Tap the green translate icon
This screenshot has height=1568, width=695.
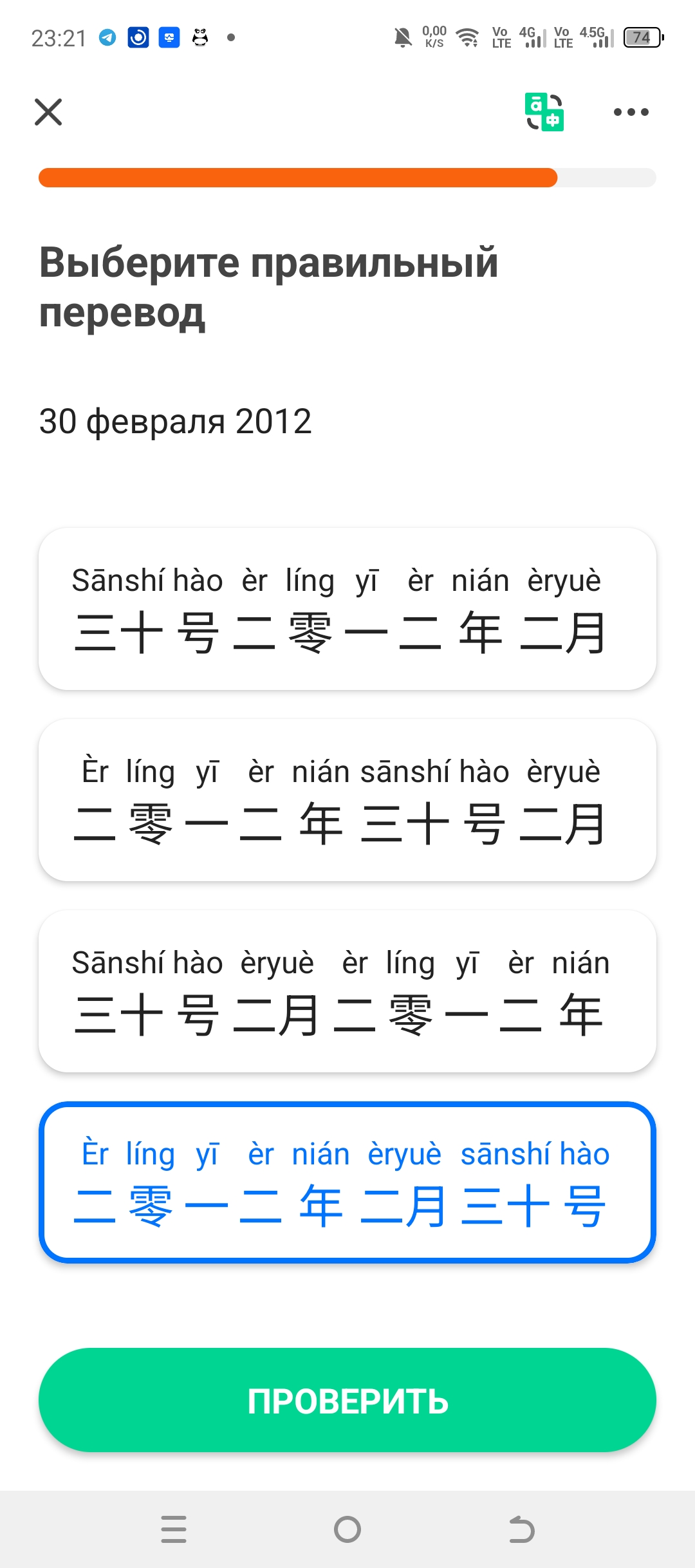tap(544, 112)
